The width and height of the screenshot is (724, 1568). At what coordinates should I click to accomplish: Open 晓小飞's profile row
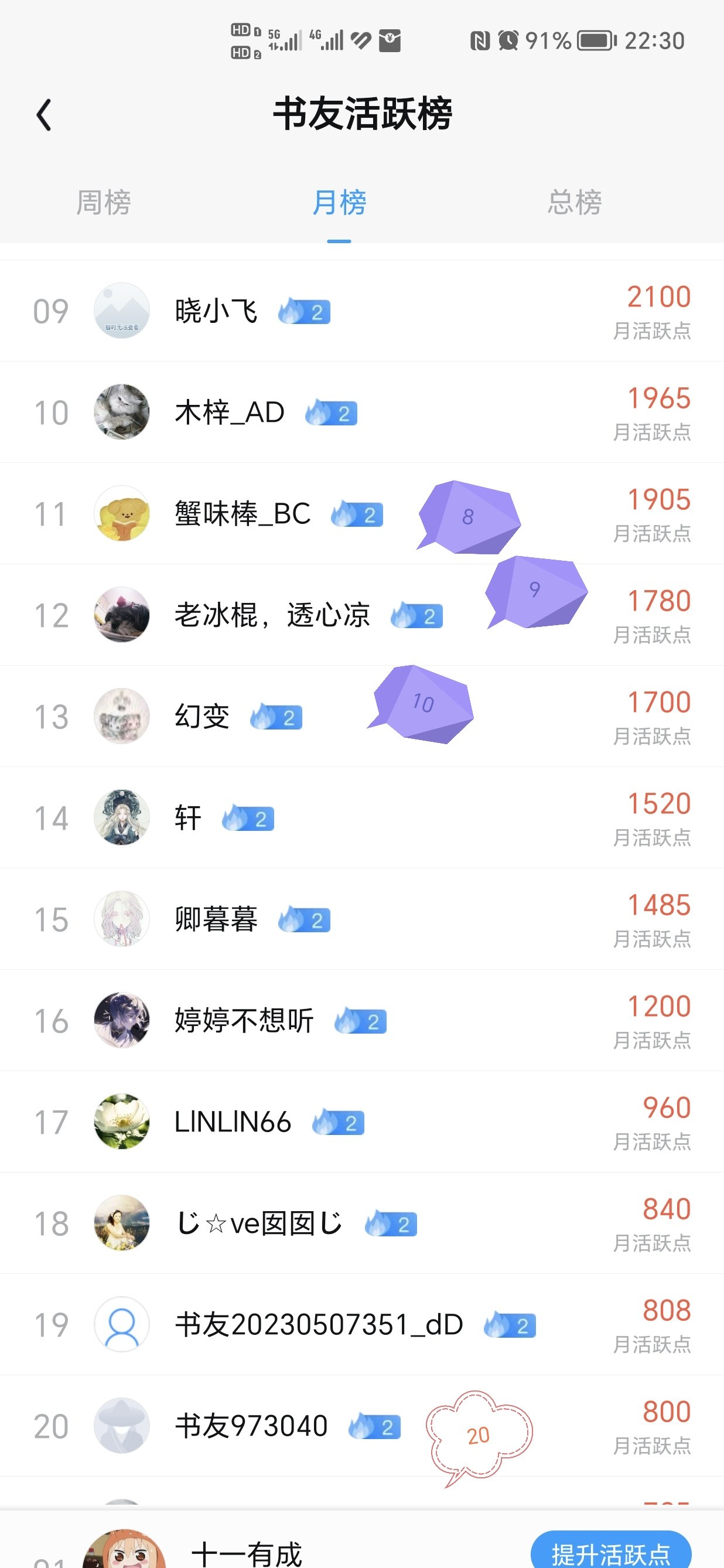click(x=362, y=311)
